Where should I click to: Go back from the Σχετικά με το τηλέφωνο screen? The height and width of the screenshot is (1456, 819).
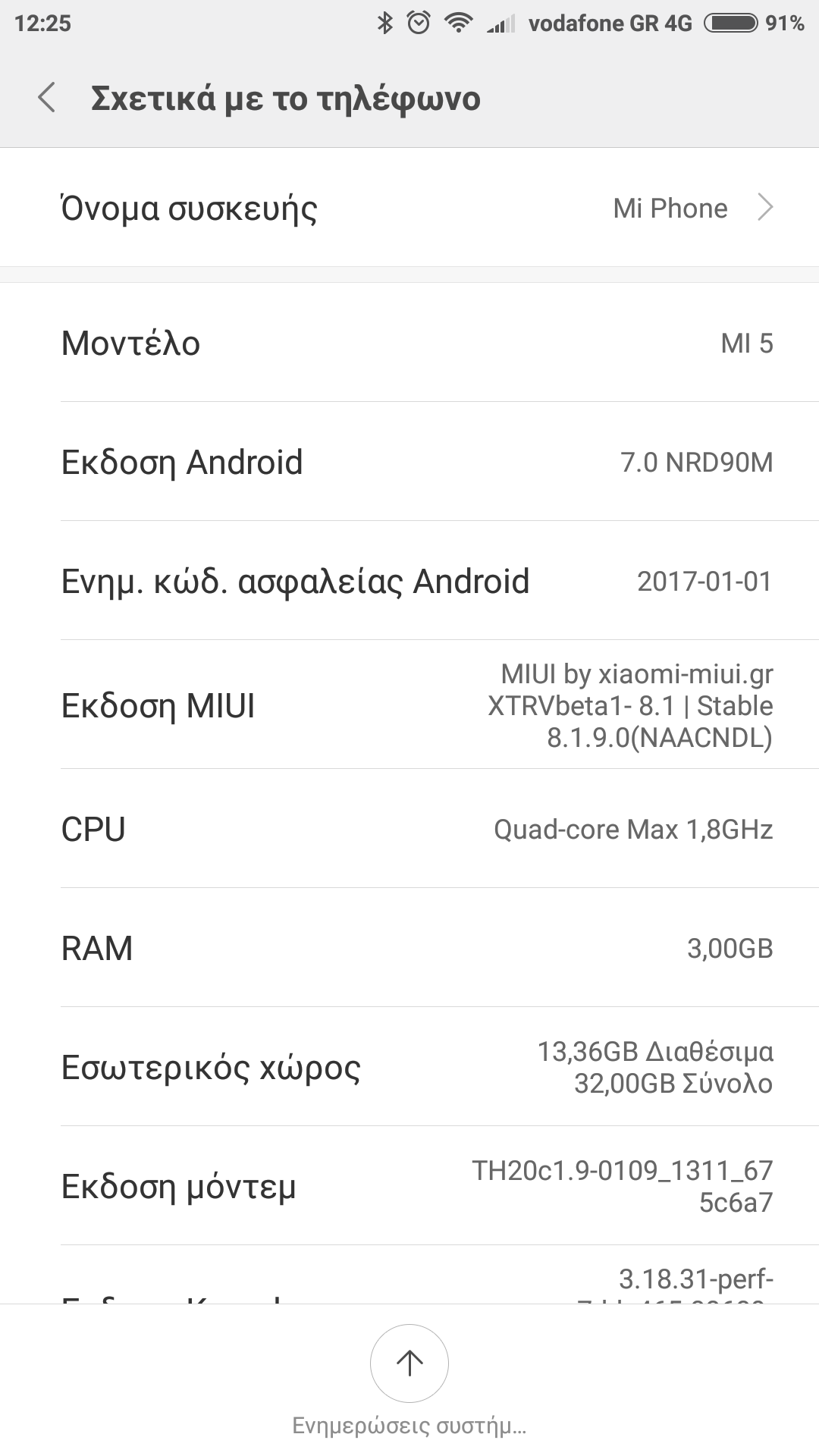(47, 99)
